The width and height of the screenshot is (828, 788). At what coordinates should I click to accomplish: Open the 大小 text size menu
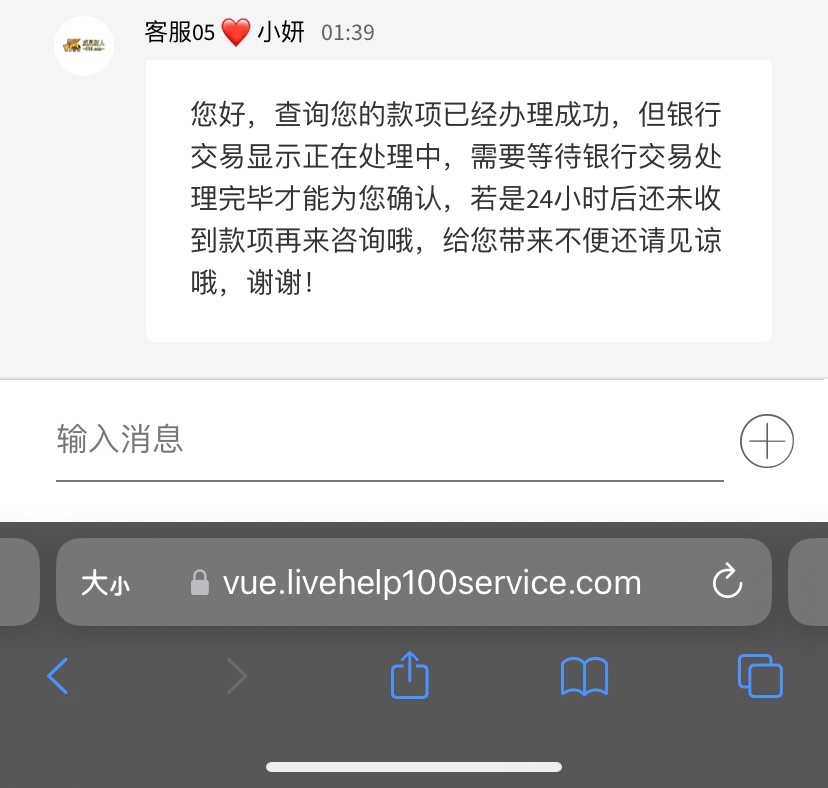105,583
